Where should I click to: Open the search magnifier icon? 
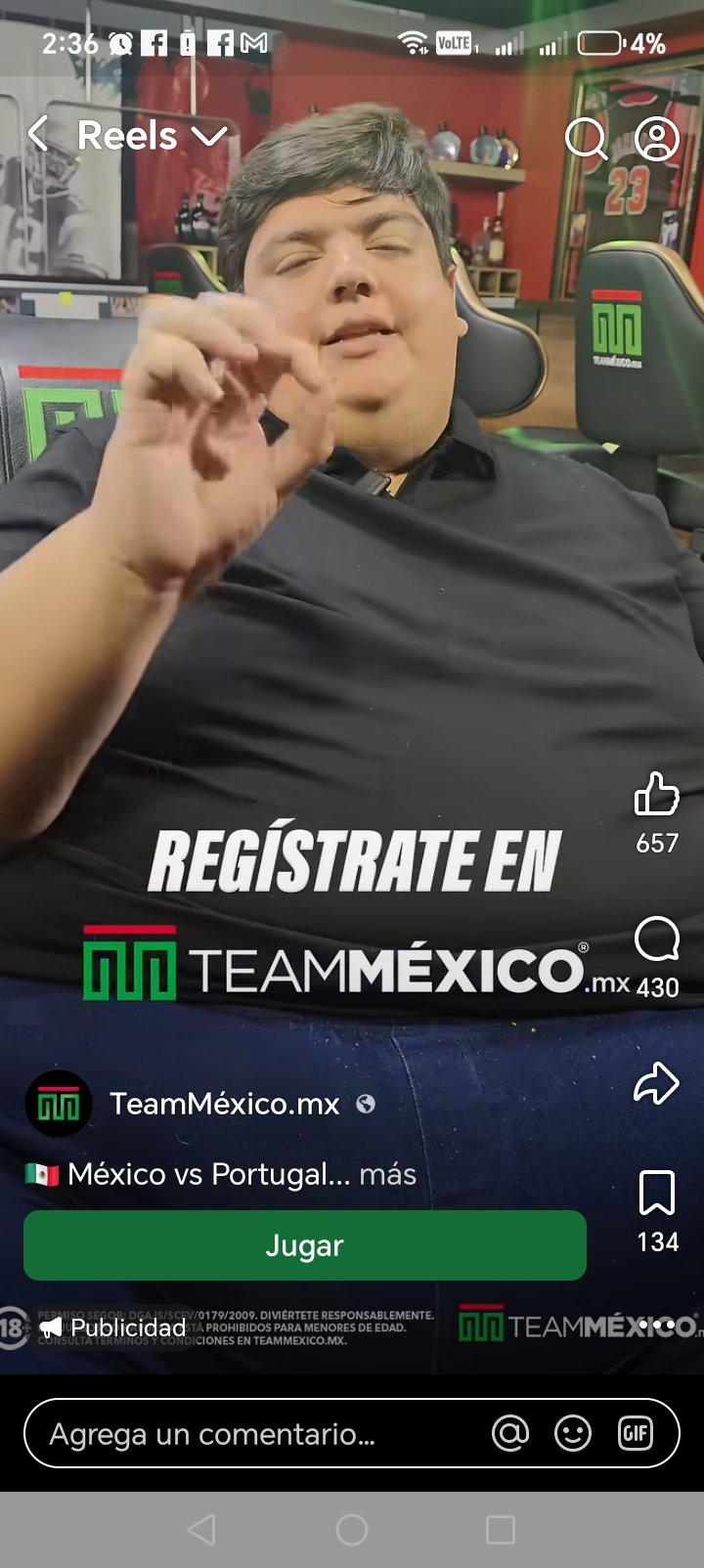point(586,138)
